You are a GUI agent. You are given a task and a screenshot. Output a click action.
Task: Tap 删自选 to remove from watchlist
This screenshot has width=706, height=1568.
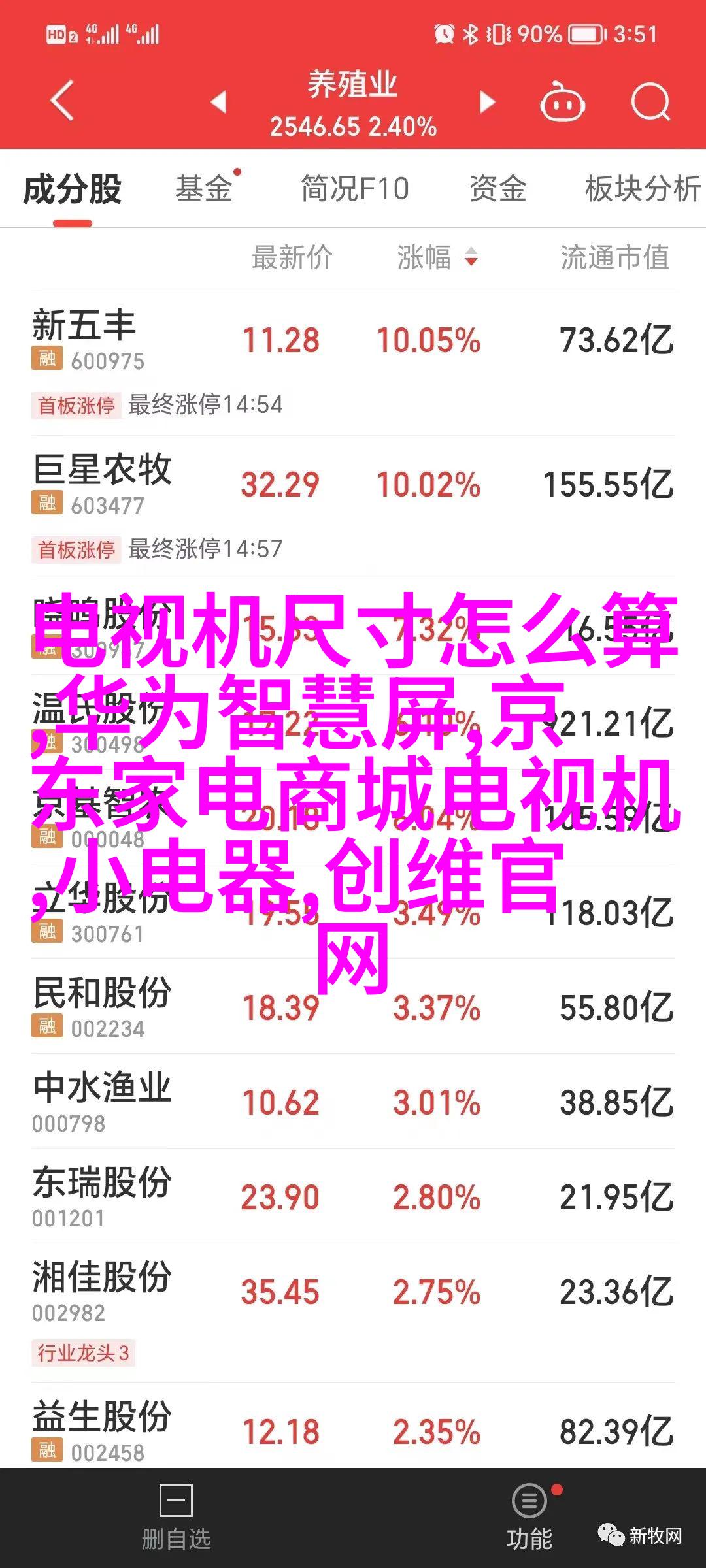tap(176, 1517)
